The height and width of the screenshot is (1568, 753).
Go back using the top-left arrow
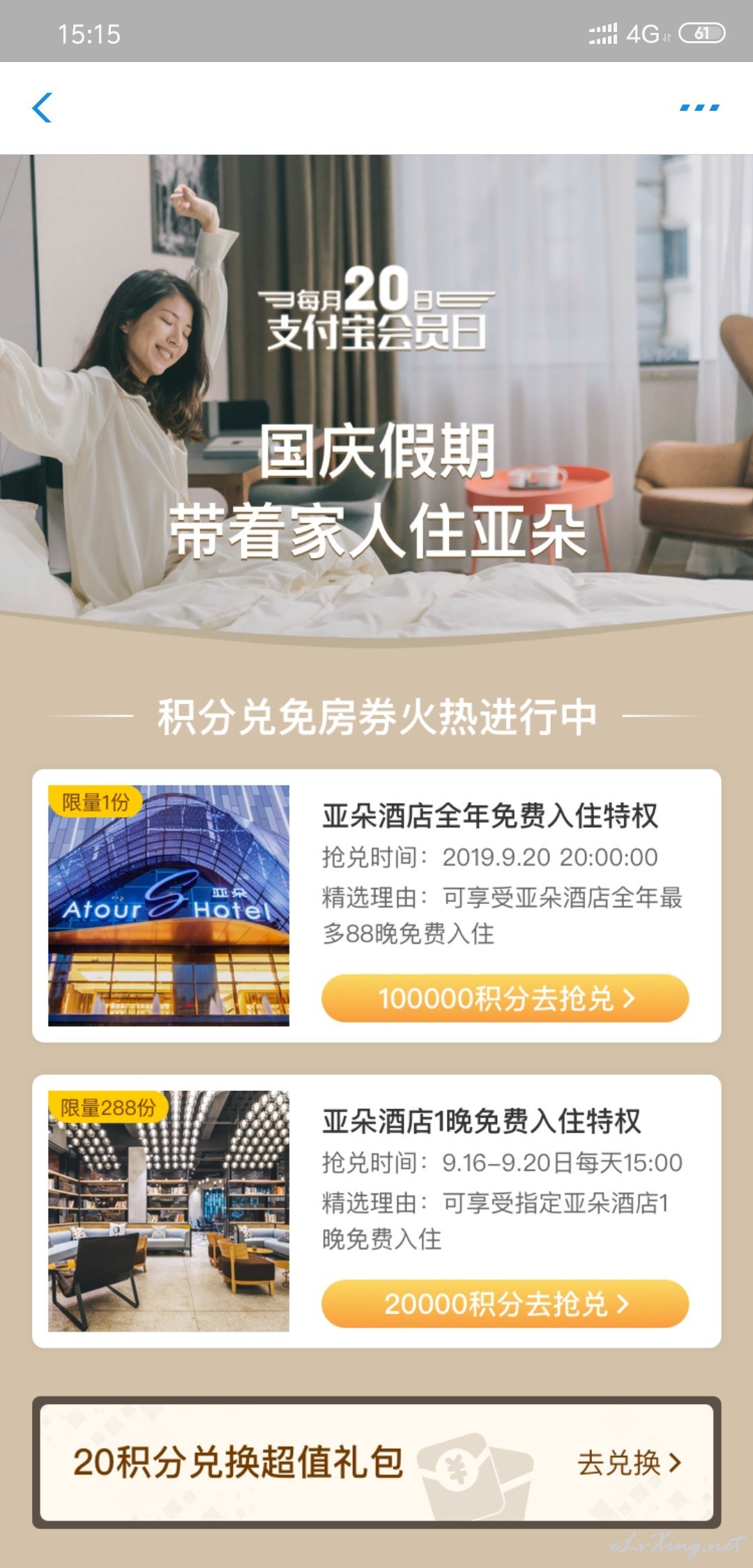pos(42,108)
